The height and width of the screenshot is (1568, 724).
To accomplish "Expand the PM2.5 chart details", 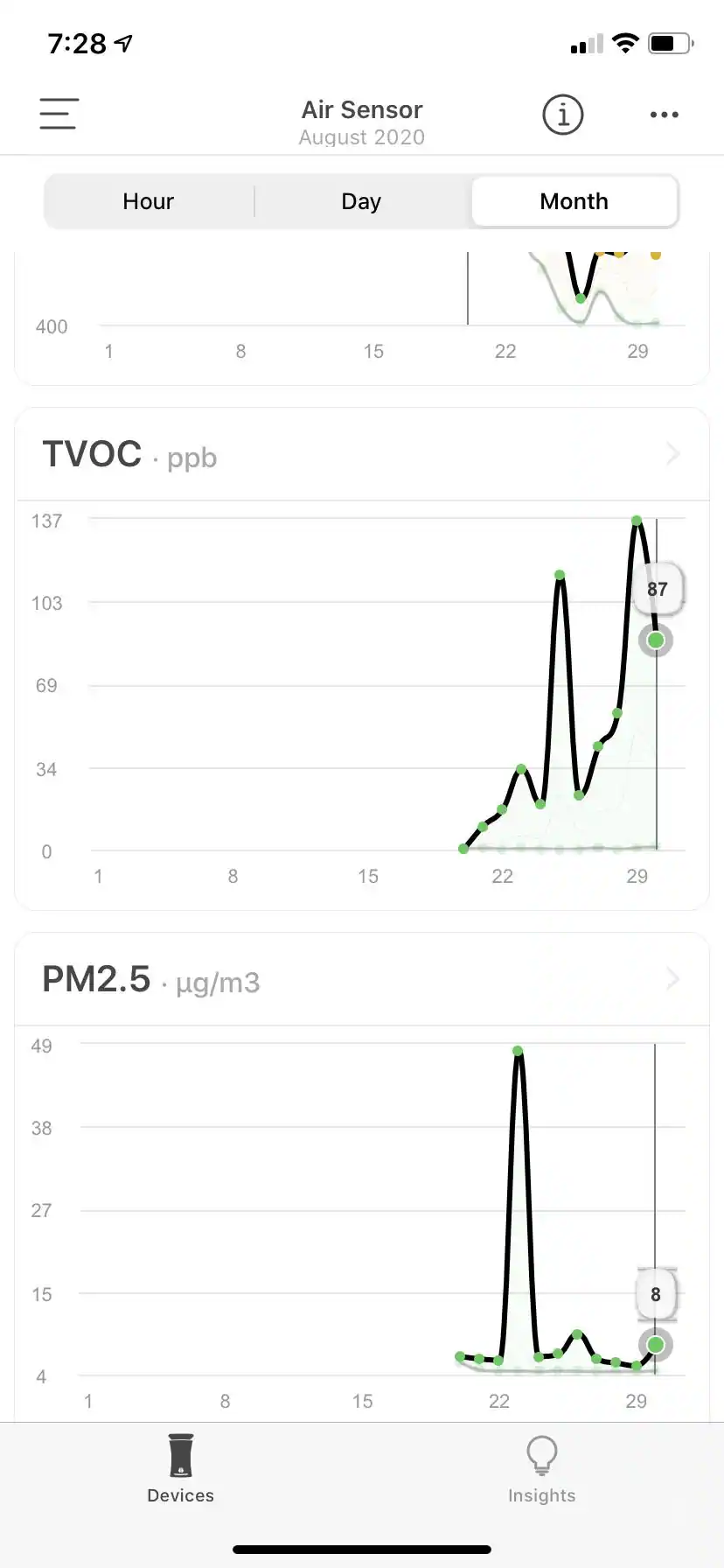I will click(x=672, y=979).
